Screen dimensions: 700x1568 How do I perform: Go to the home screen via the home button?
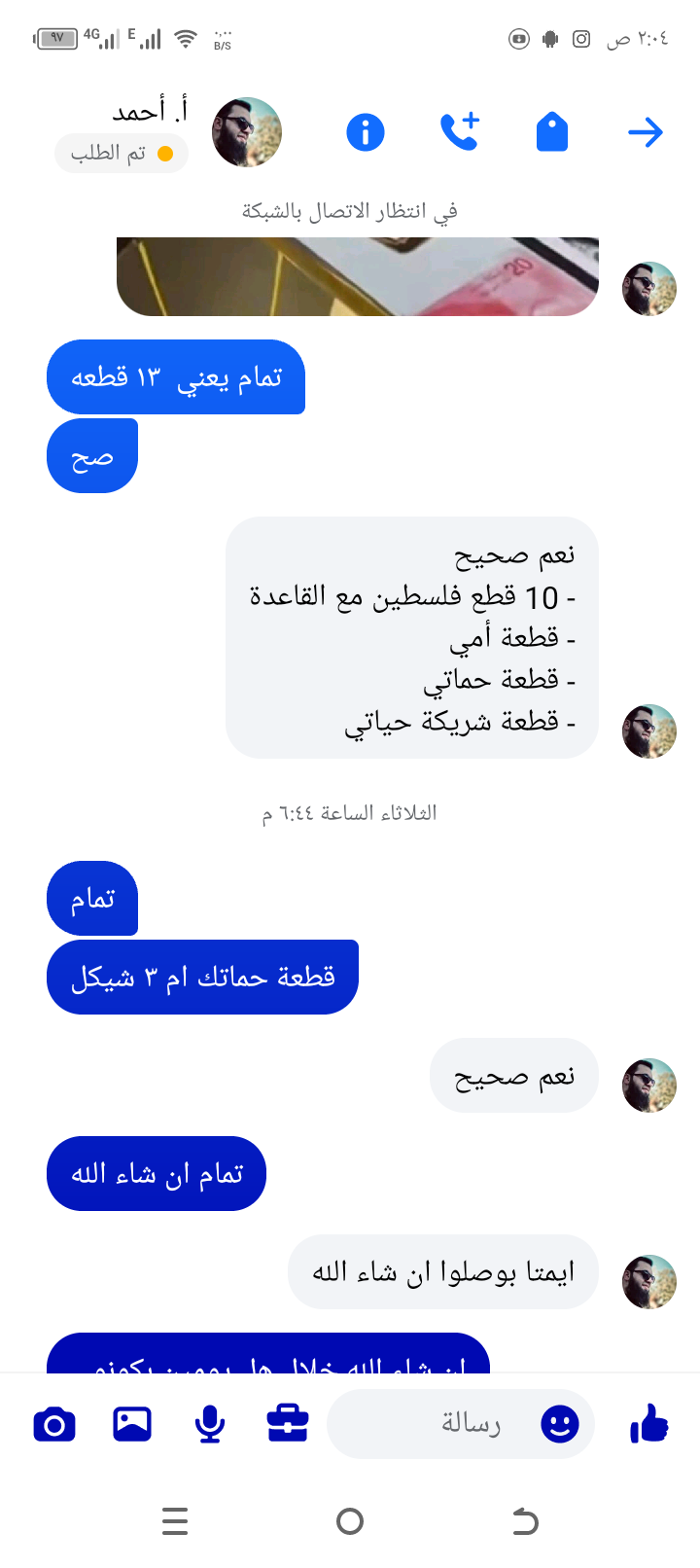pos(350,1520)
